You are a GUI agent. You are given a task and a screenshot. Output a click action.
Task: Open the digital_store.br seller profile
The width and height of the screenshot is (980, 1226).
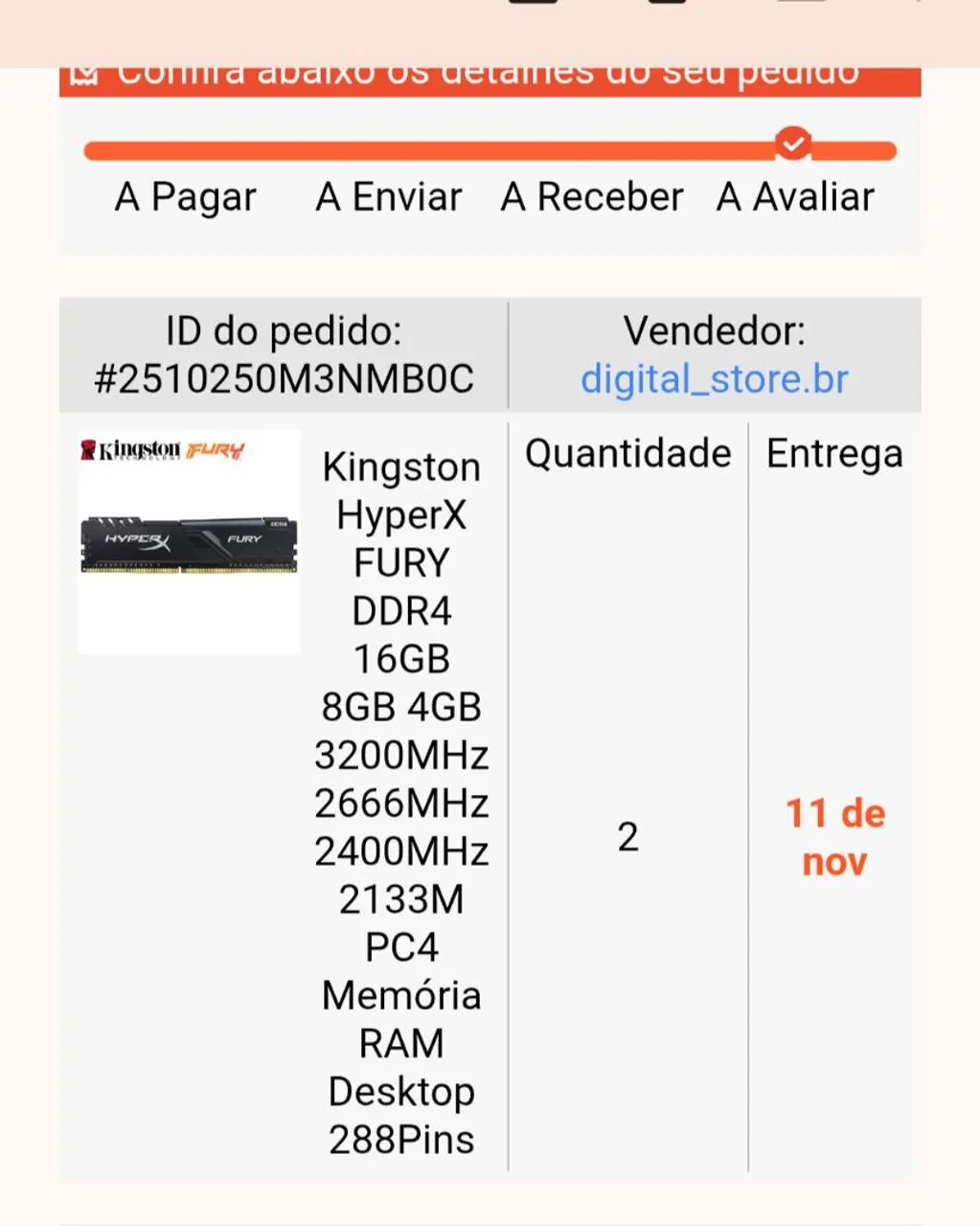point(713,378)
